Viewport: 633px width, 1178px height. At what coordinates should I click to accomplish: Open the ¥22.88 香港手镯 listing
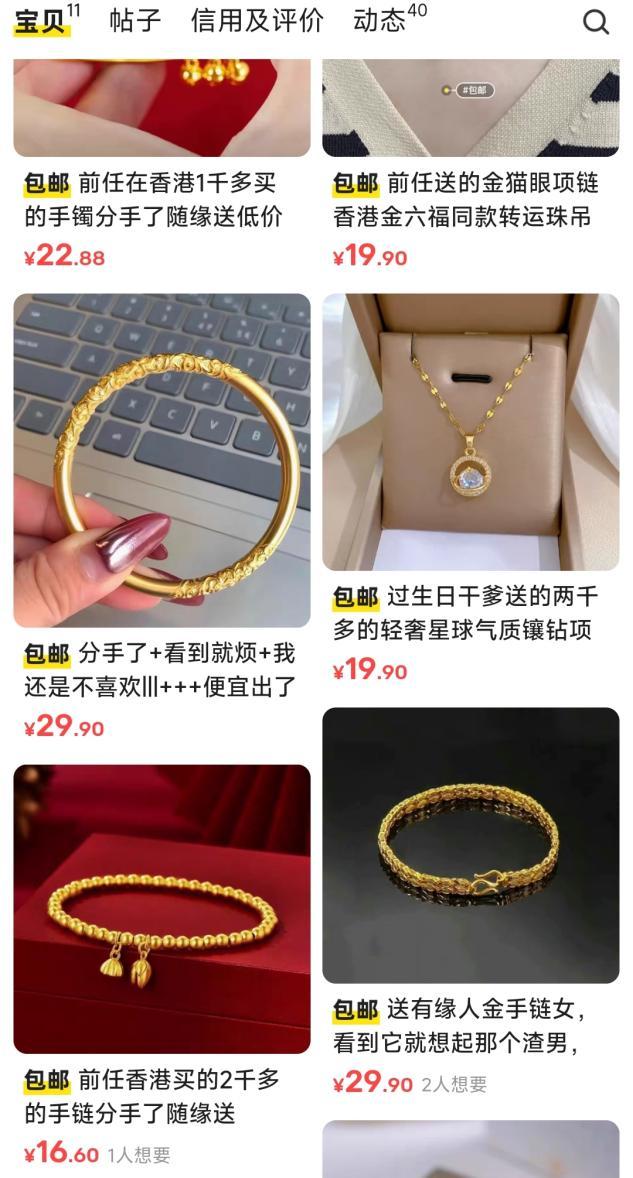[x=161, y=200]
